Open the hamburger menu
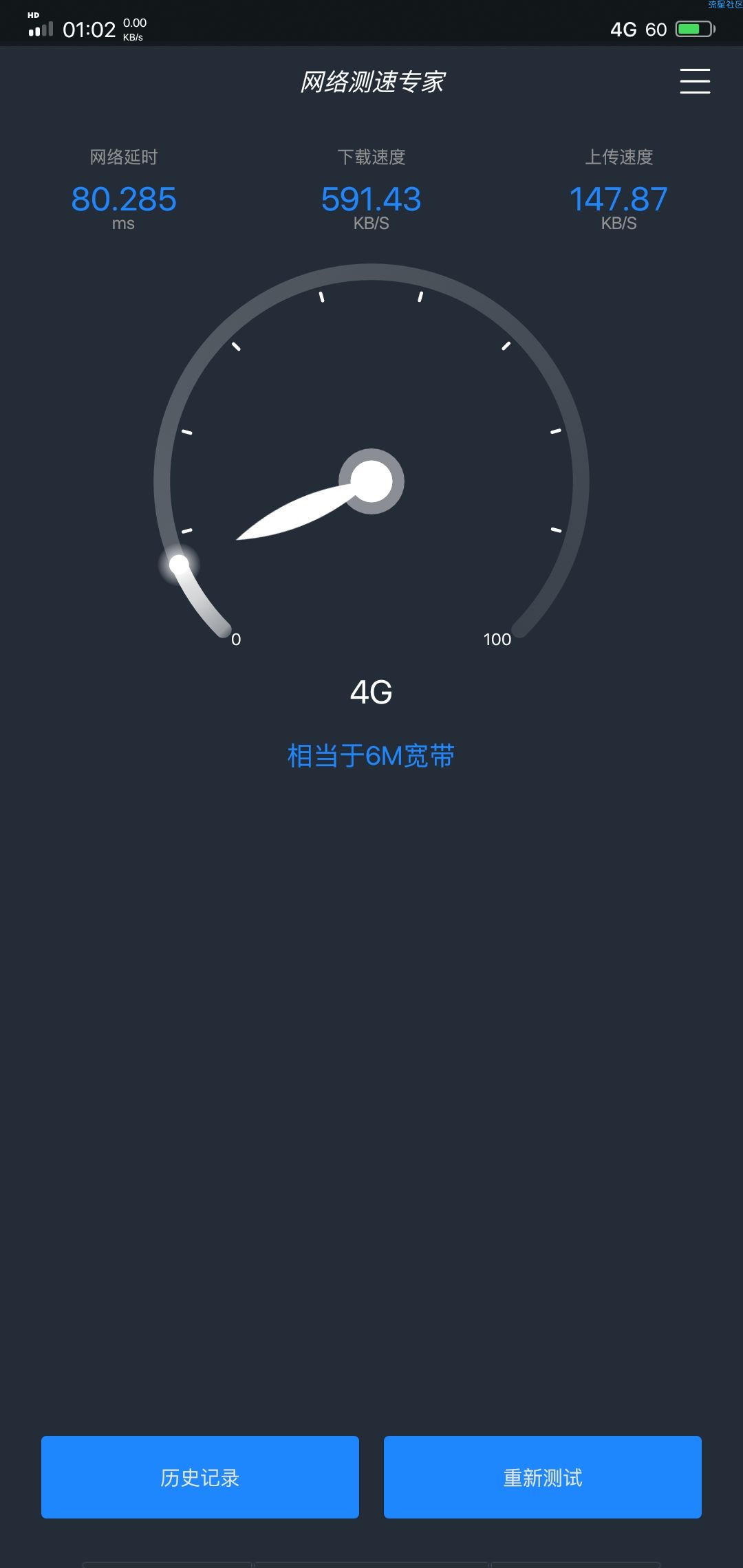743x1568 pixels. (695, 81)
